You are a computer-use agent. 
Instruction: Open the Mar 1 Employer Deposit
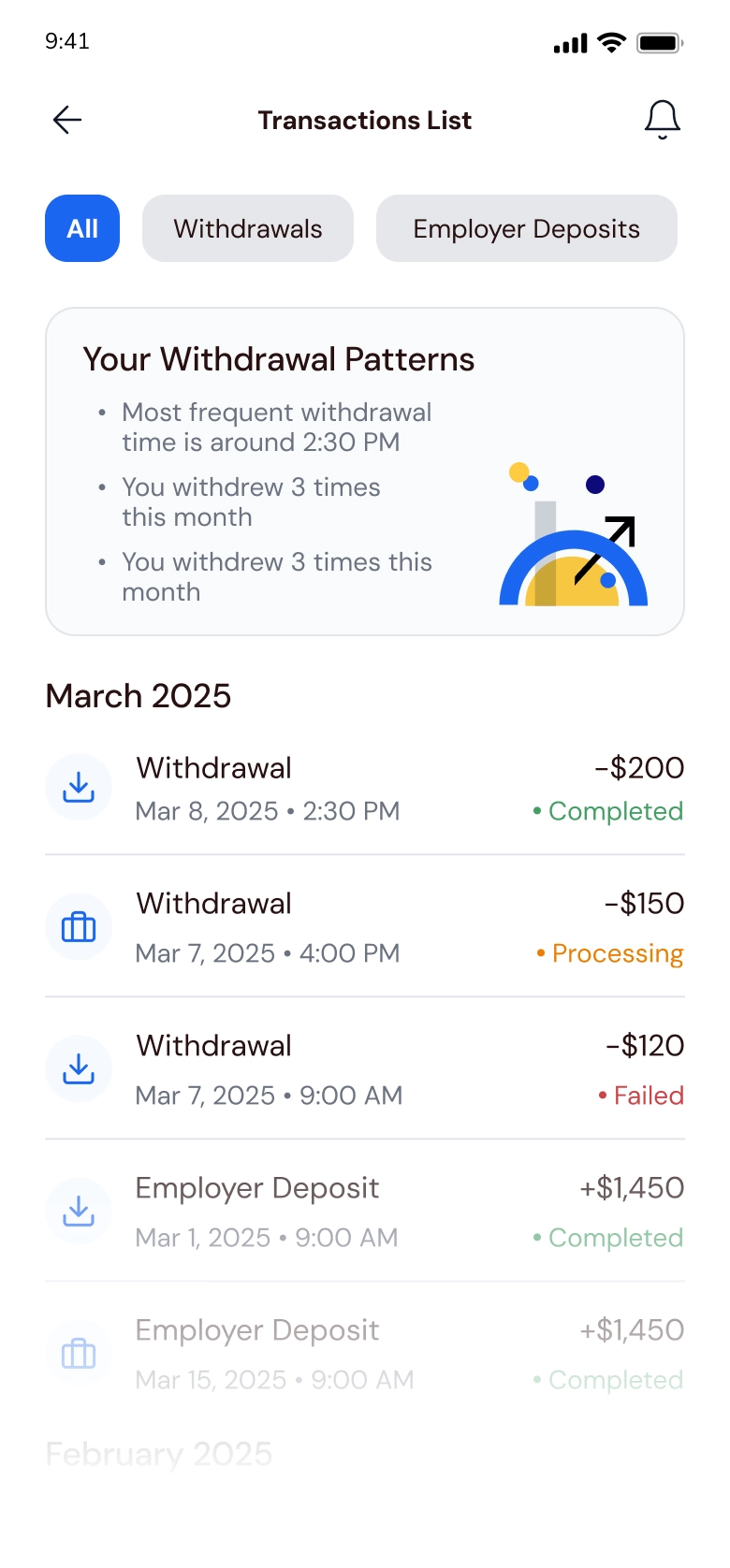[365, 1212]
